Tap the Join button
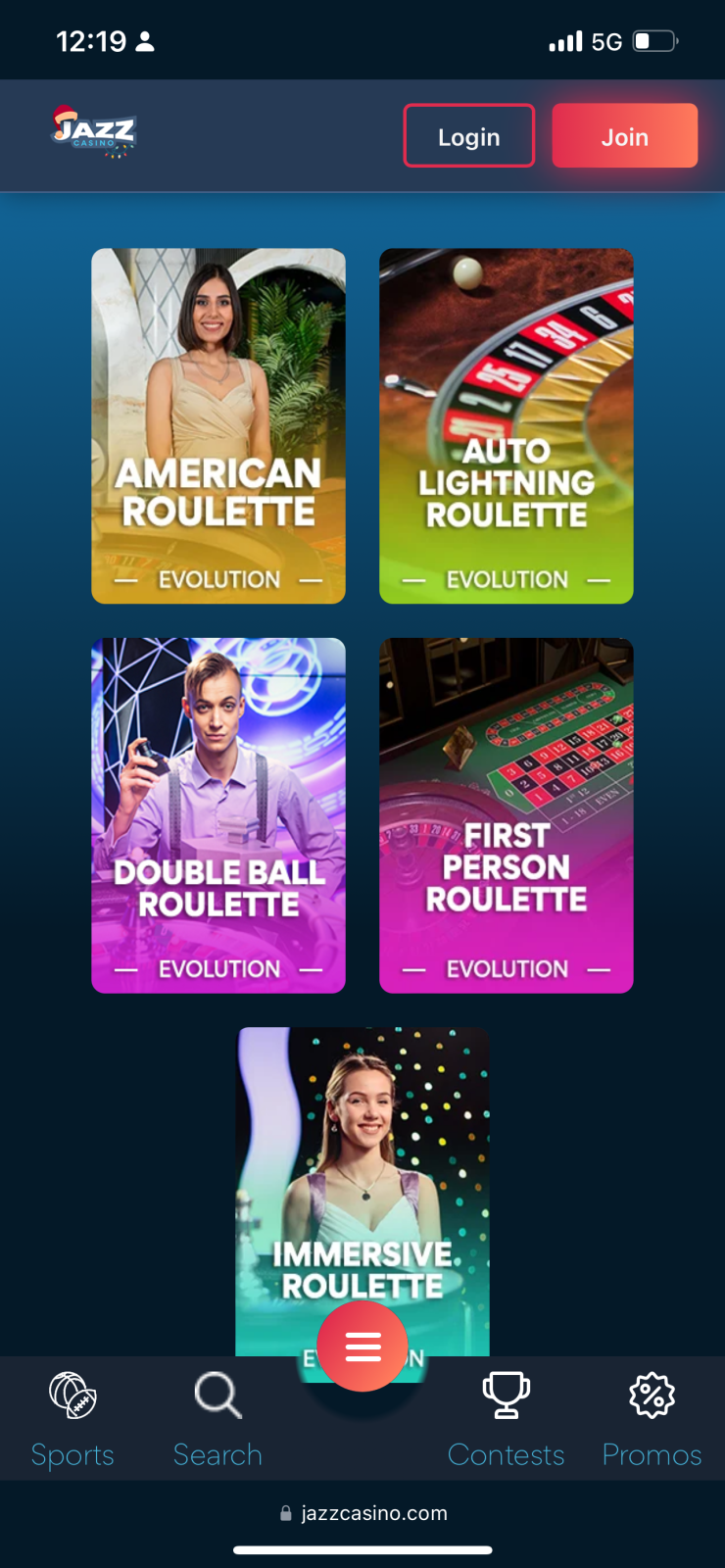 pyautogui.click(x=624, y=136)
